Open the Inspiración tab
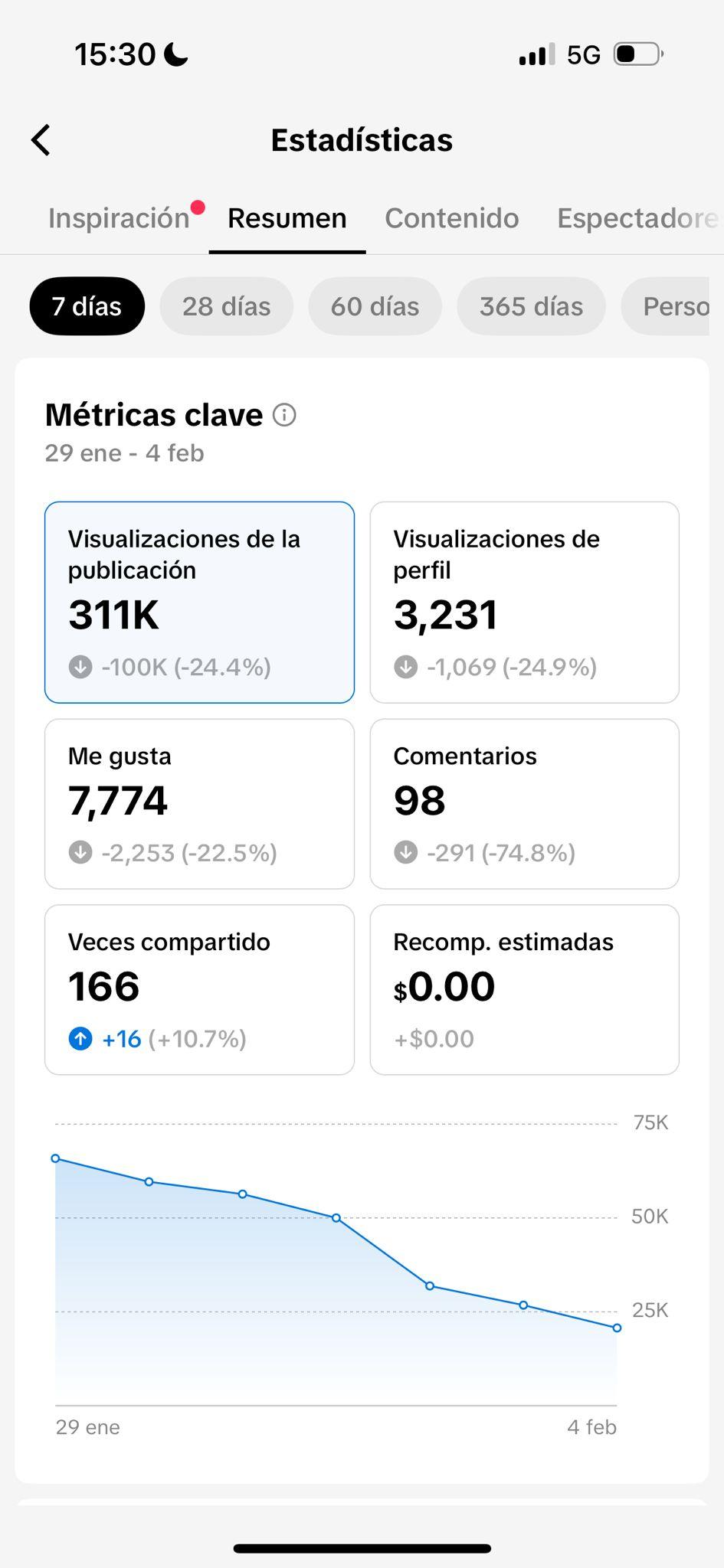Viewport: 724px width, 1568px height. [119, 218]
